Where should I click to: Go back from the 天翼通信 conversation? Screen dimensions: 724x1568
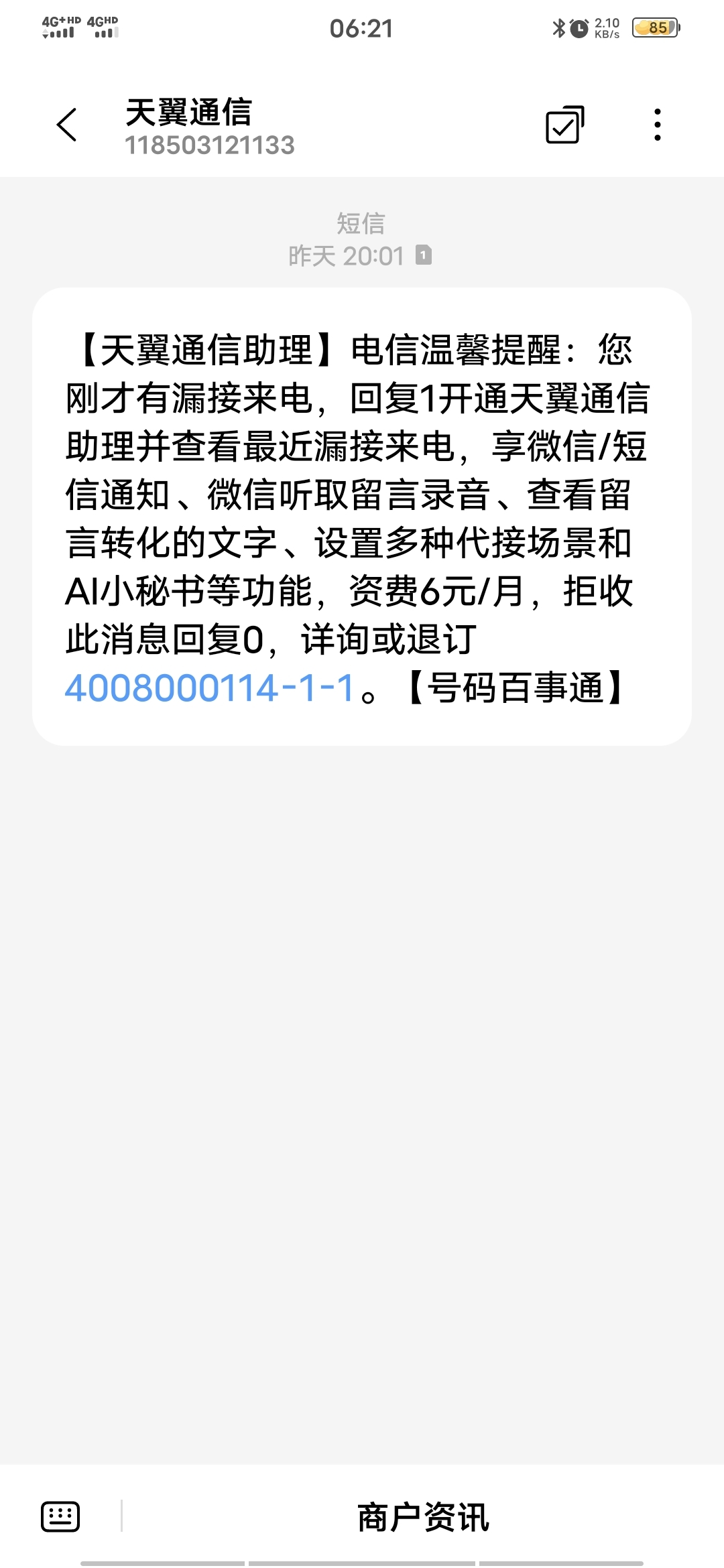(x=67, y=125)
